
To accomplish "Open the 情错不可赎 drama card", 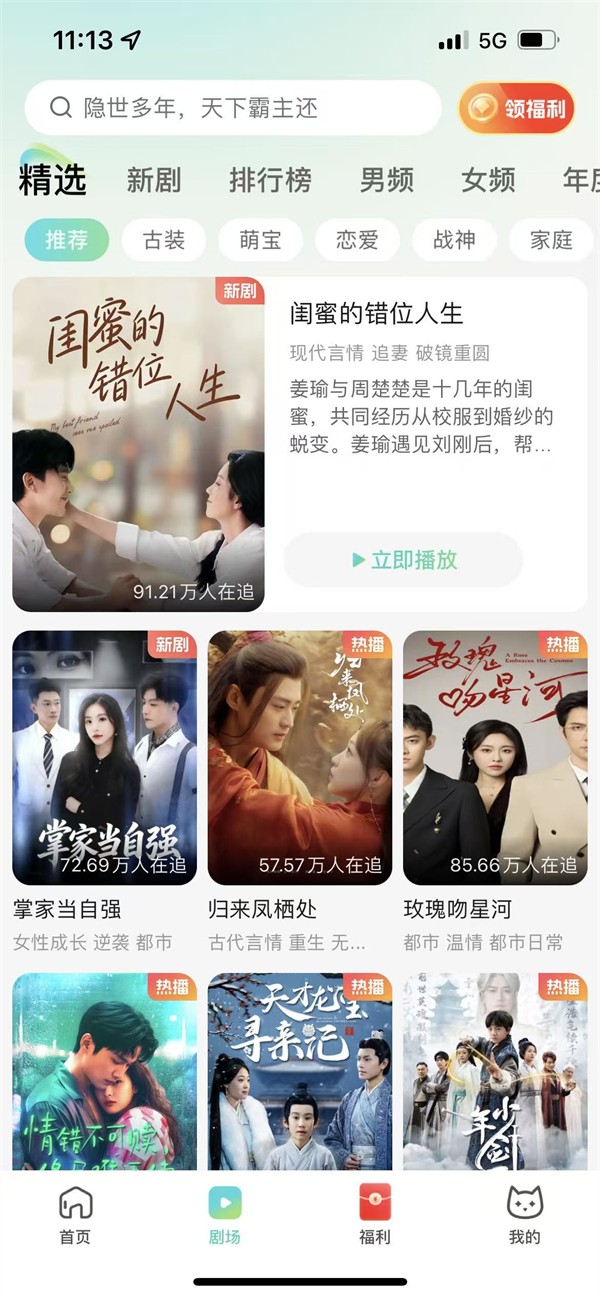I will (105, 1070).
